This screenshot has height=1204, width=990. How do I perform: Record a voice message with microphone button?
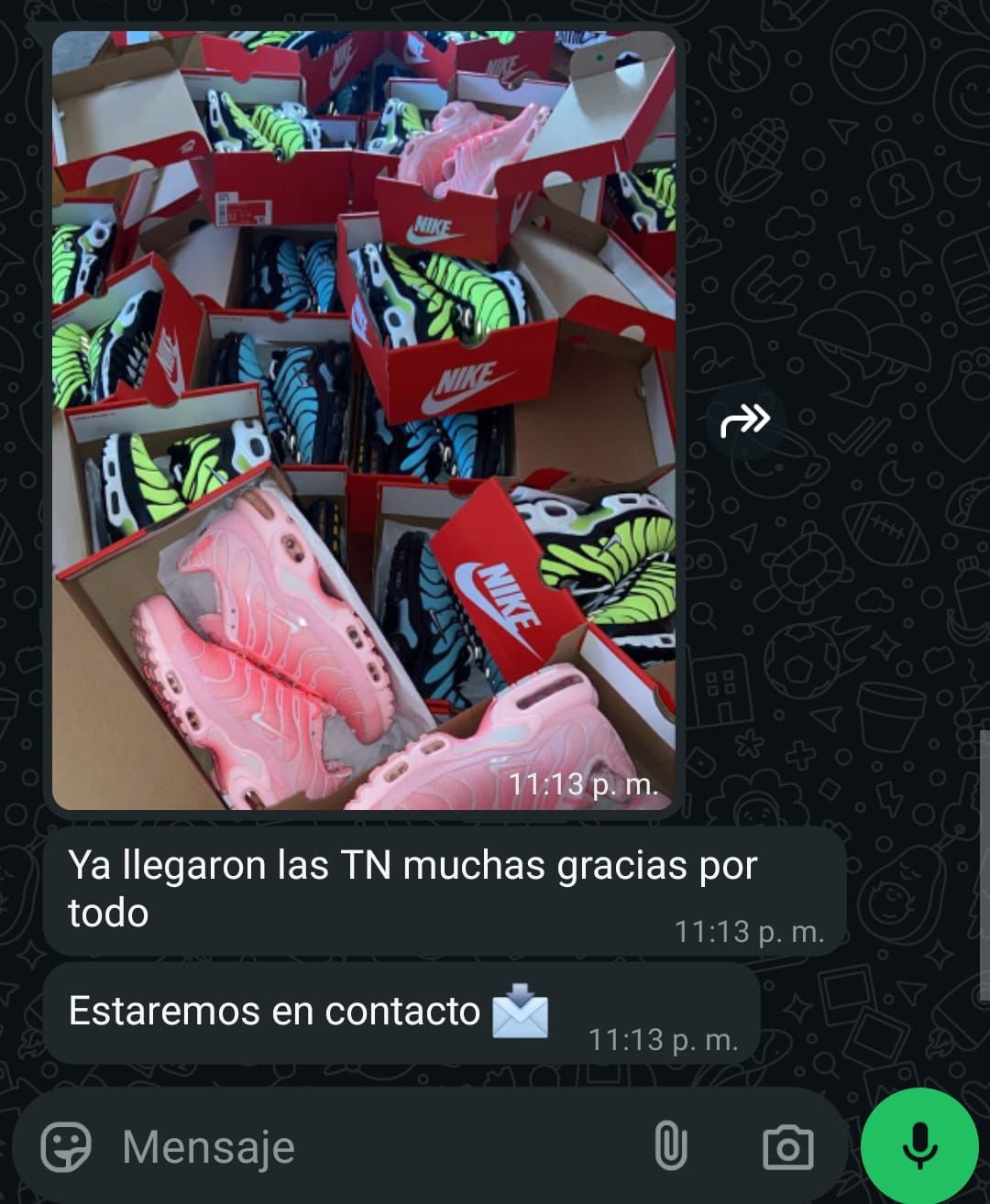pos(919,1145)
